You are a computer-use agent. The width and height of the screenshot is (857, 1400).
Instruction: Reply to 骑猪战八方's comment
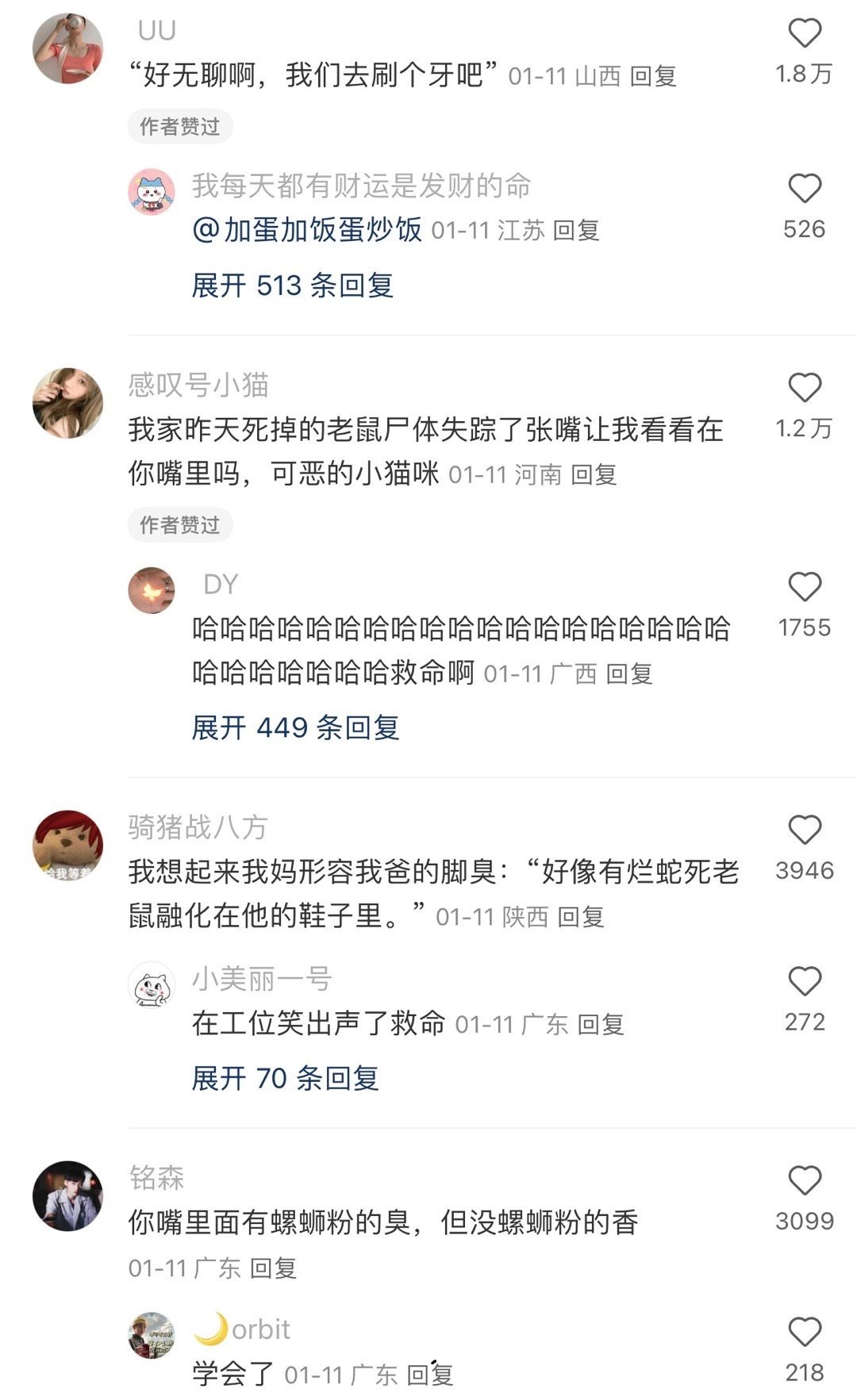580,918
